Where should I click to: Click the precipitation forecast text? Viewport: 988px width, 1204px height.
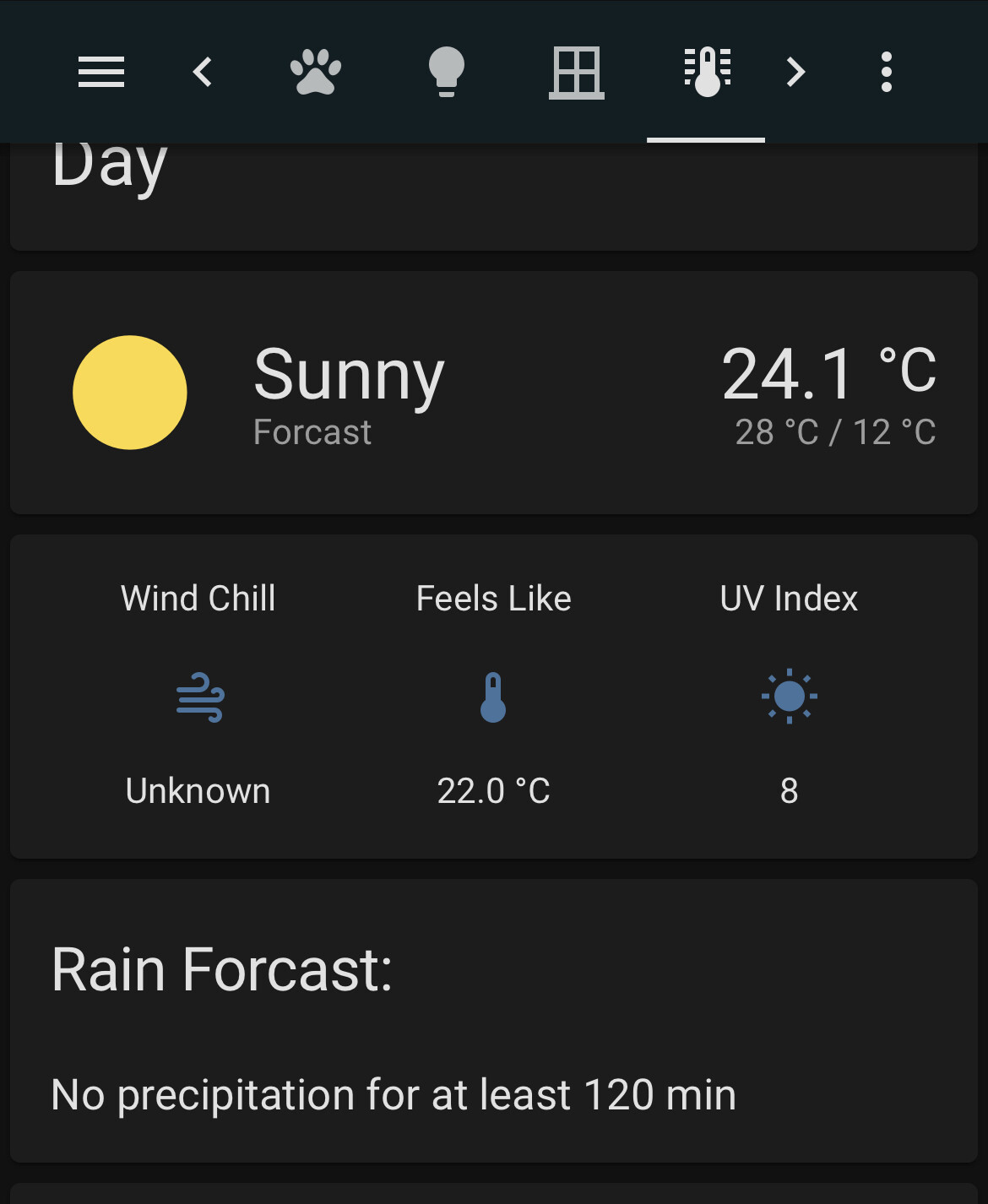click(x=394, y=1094)
